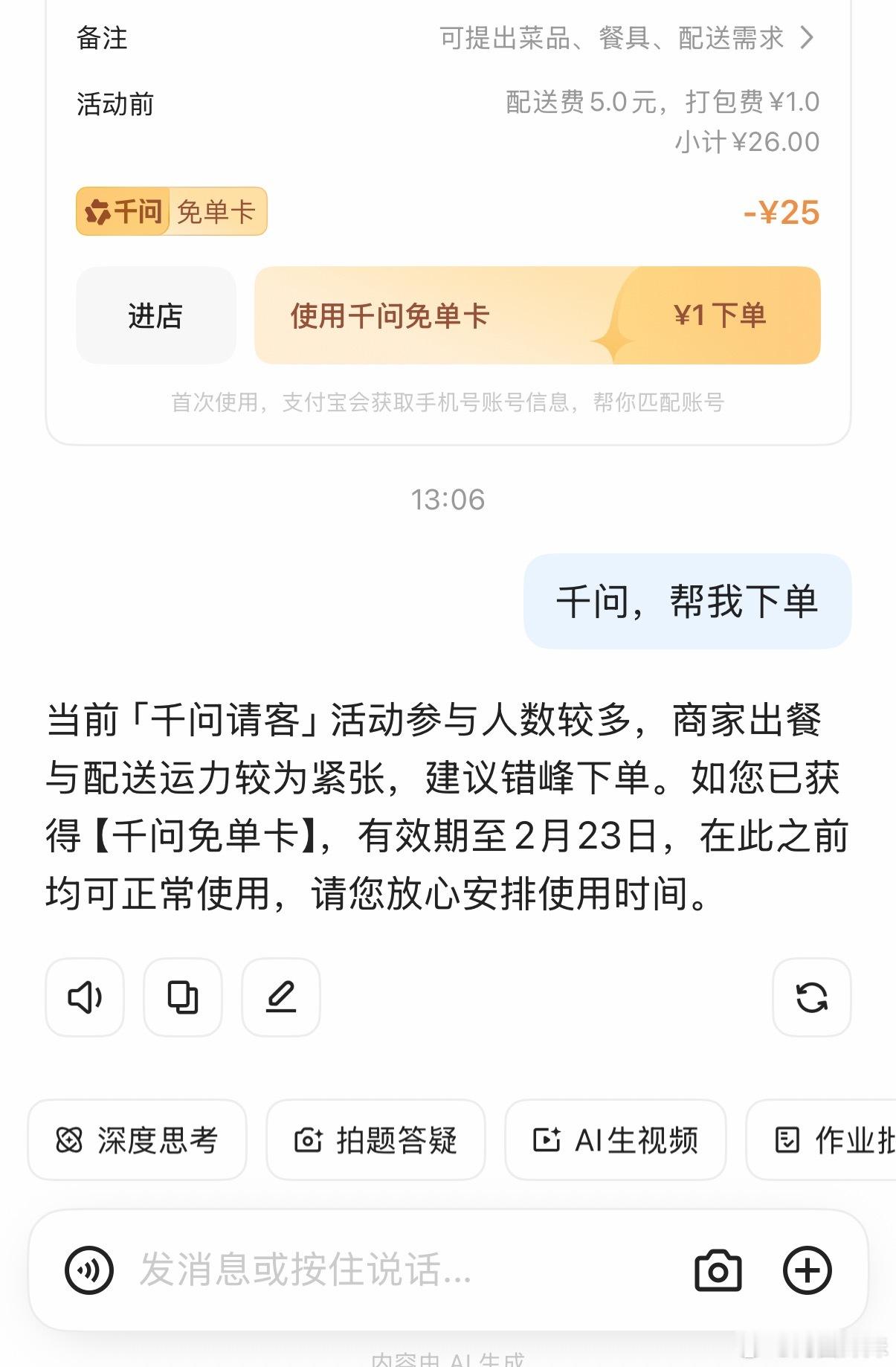Screen dimensions: 896x1367
Task: Select the edit pencil icon below the reply
Action: (x=280, y=997)
